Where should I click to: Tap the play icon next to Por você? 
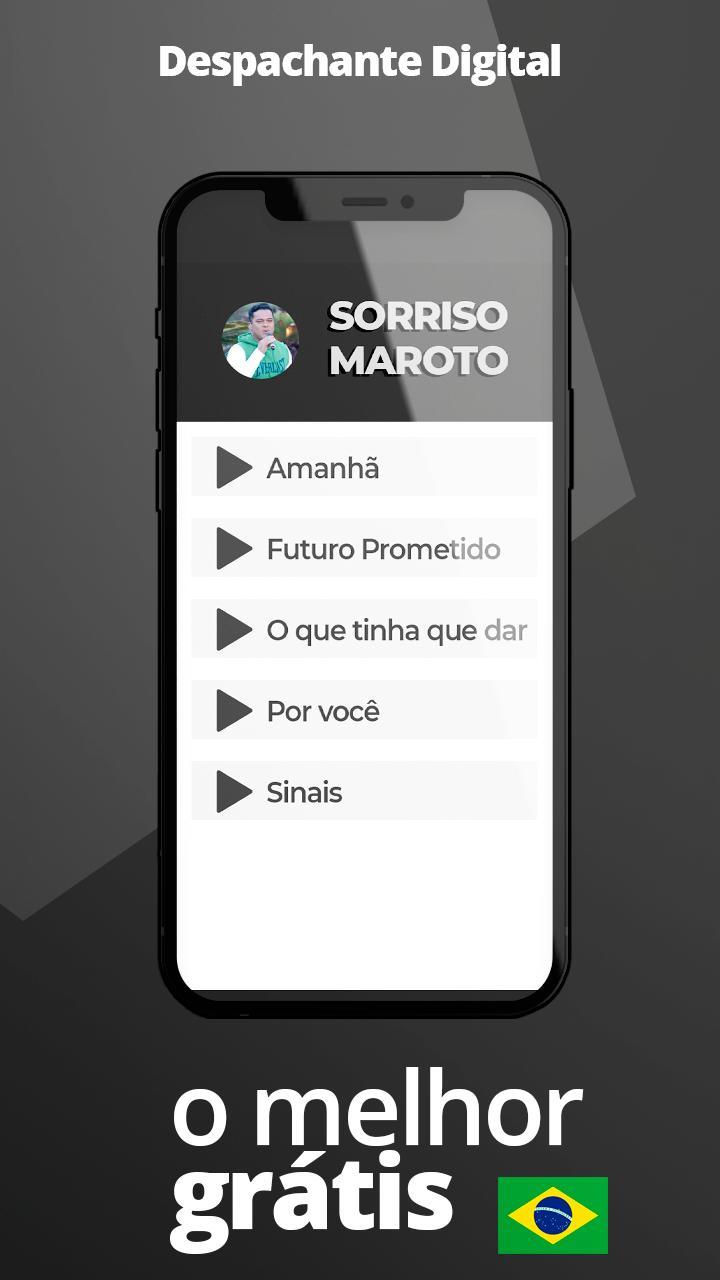(235, 710)
